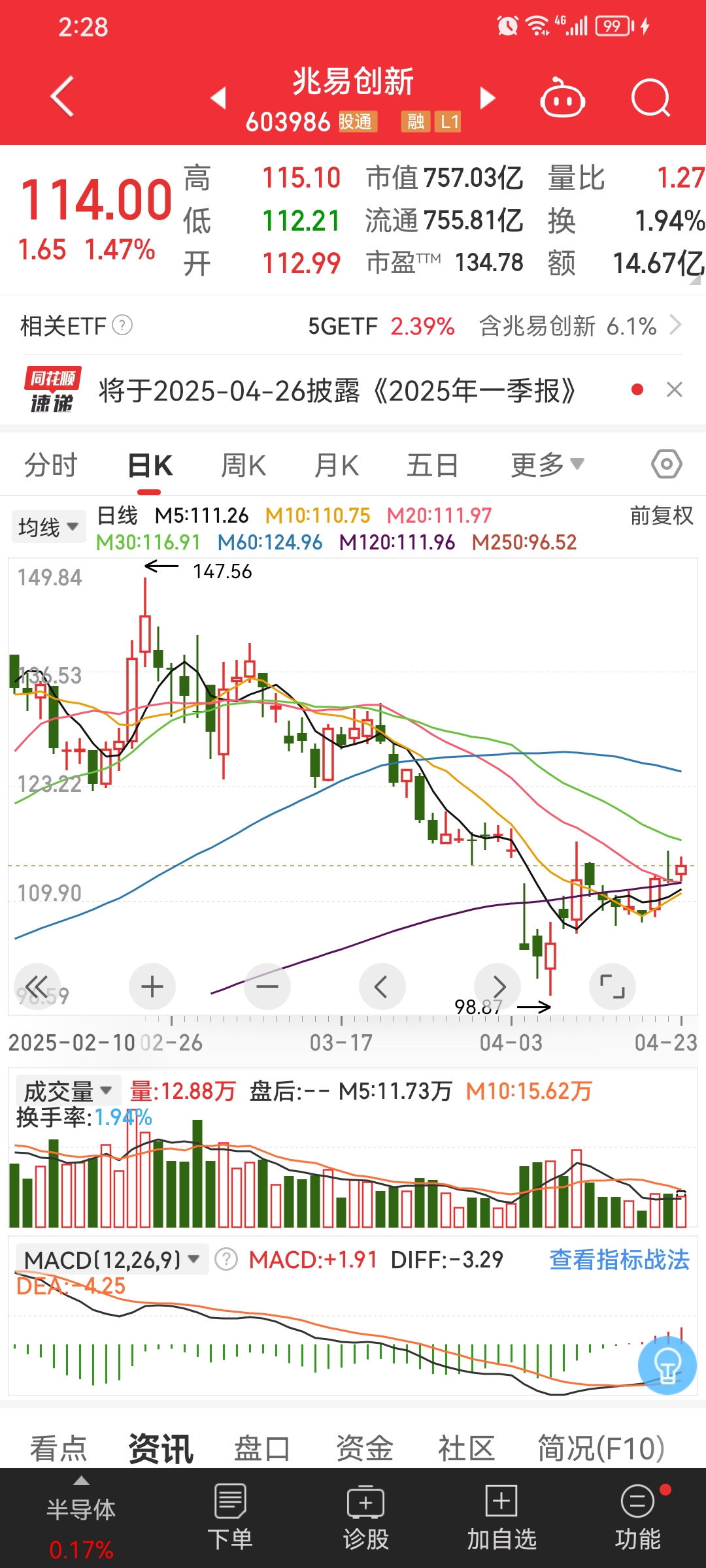Dismiss the 2025年一季报 announcement banner
The height and width of the screenshot is (1568, 706).
tap(674, 390)
